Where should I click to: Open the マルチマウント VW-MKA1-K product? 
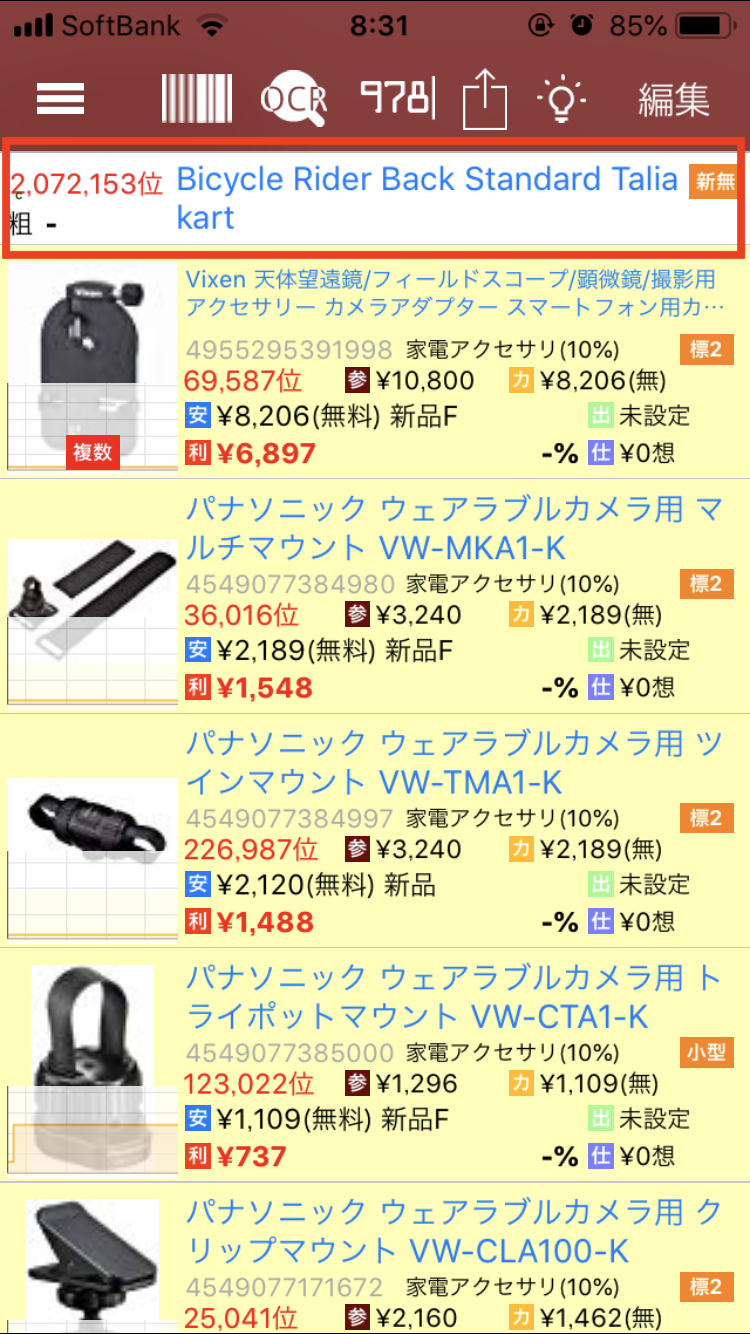coord(452,528)
